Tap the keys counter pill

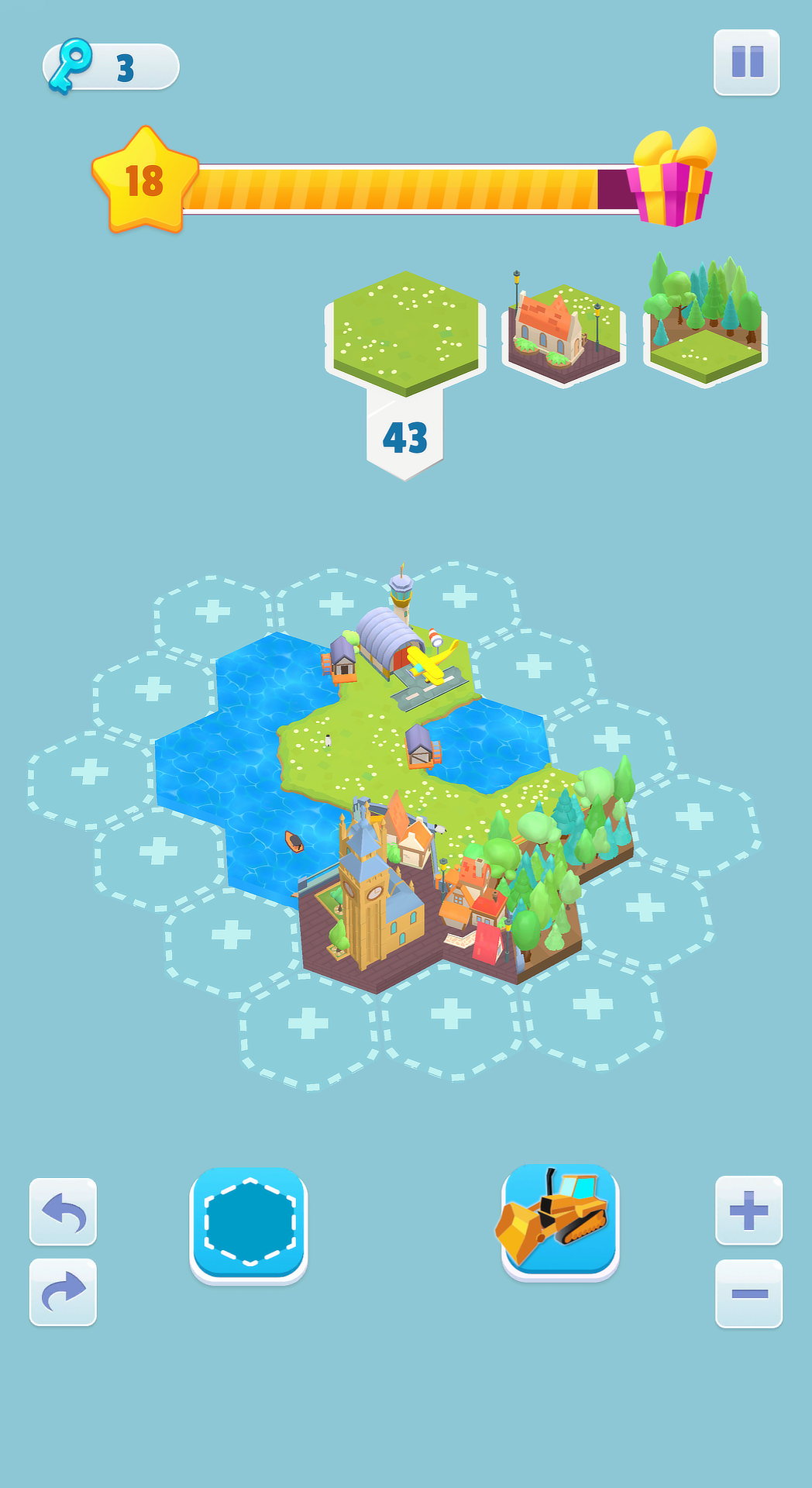111,67
